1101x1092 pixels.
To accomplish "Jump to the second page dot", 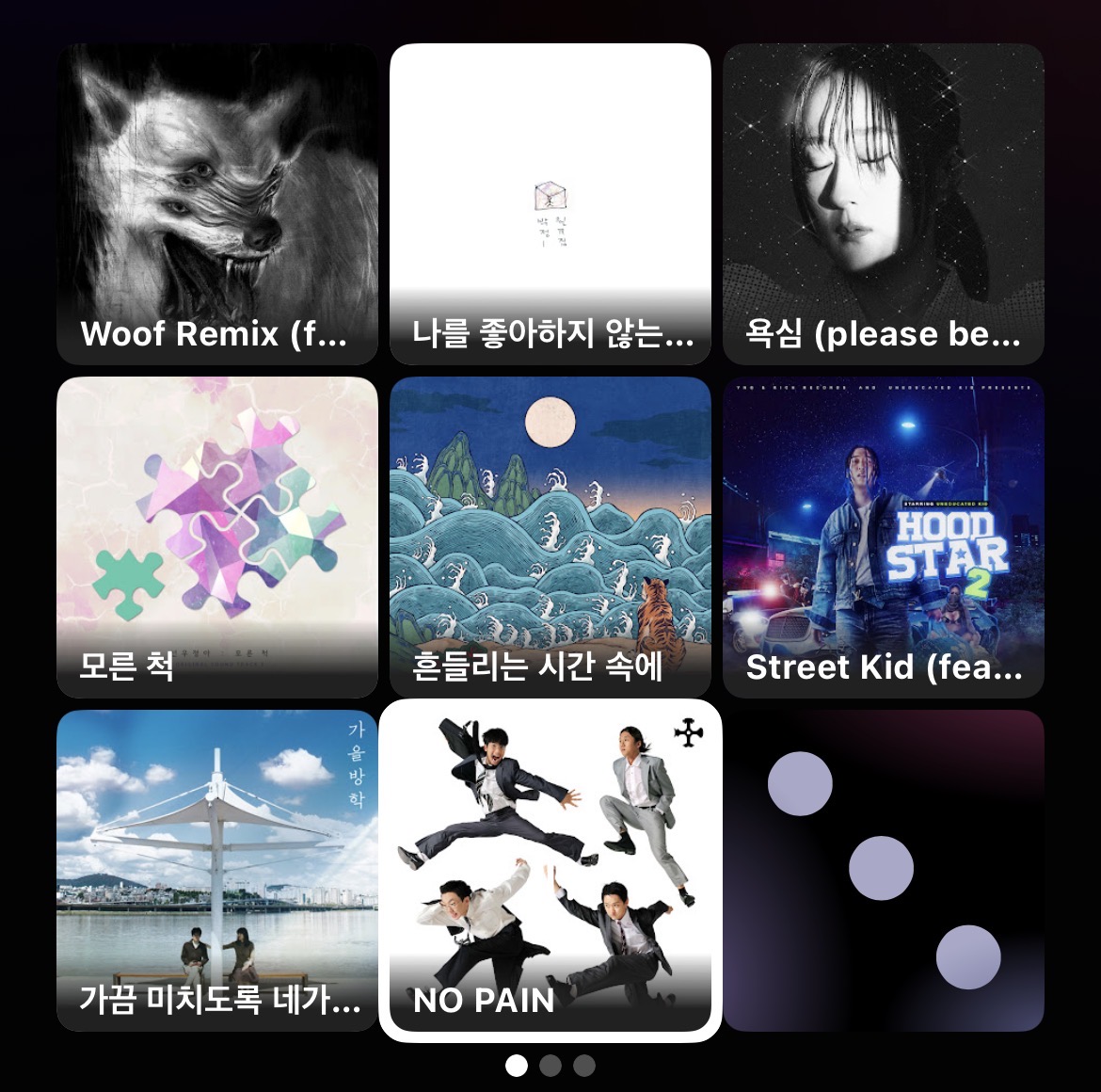I will point(550,1066).
